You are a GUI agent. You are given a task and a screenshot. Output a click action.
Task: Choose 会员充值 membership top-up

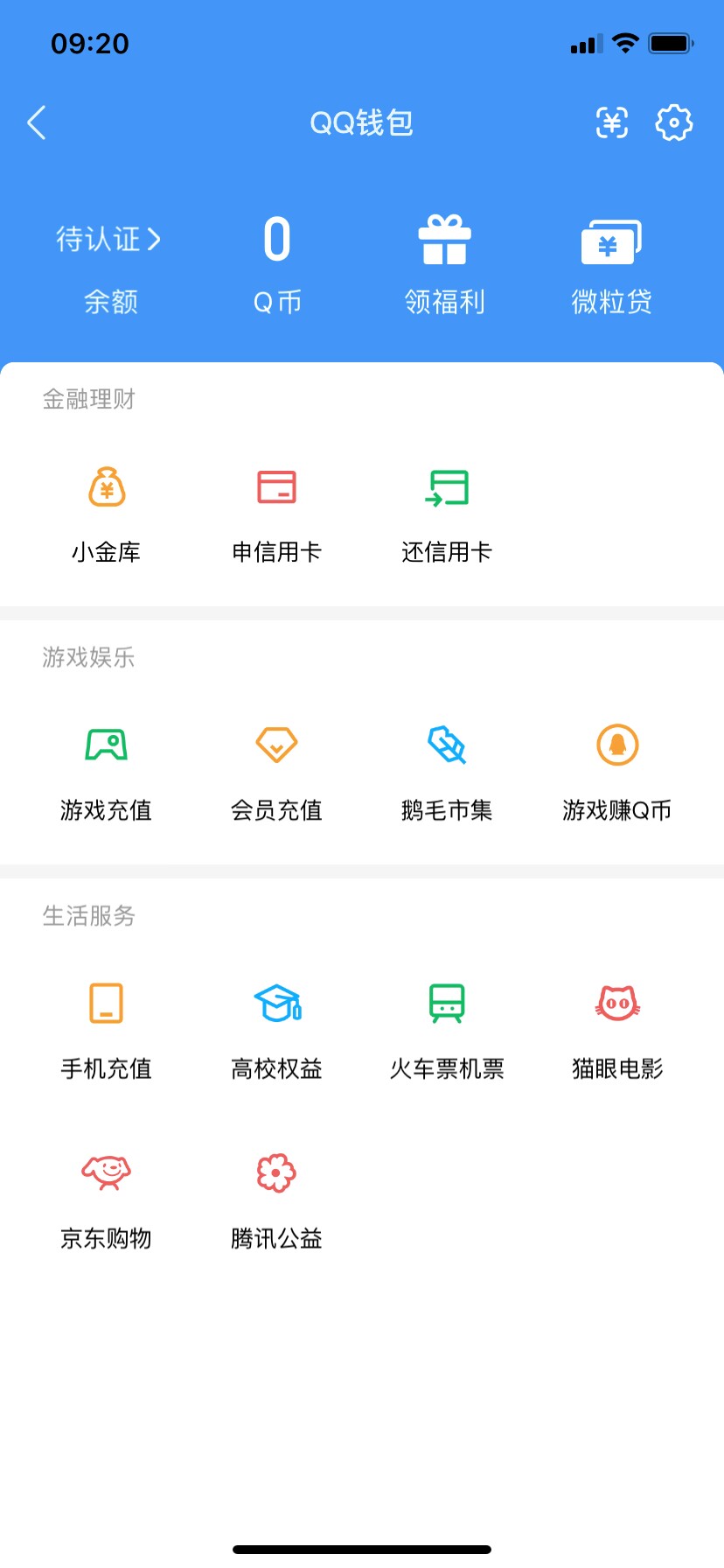276,770
